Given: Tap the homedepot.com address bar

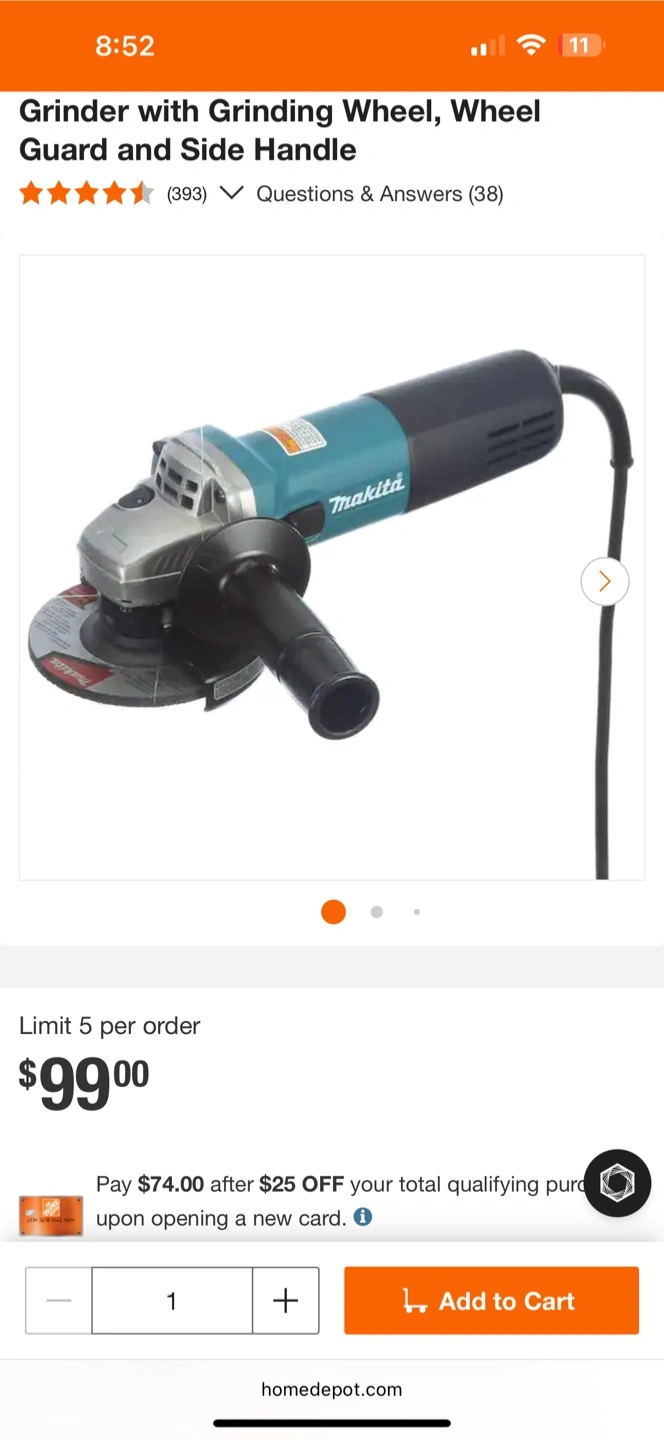Looking at the screenshot, I should coord(332,1389).
